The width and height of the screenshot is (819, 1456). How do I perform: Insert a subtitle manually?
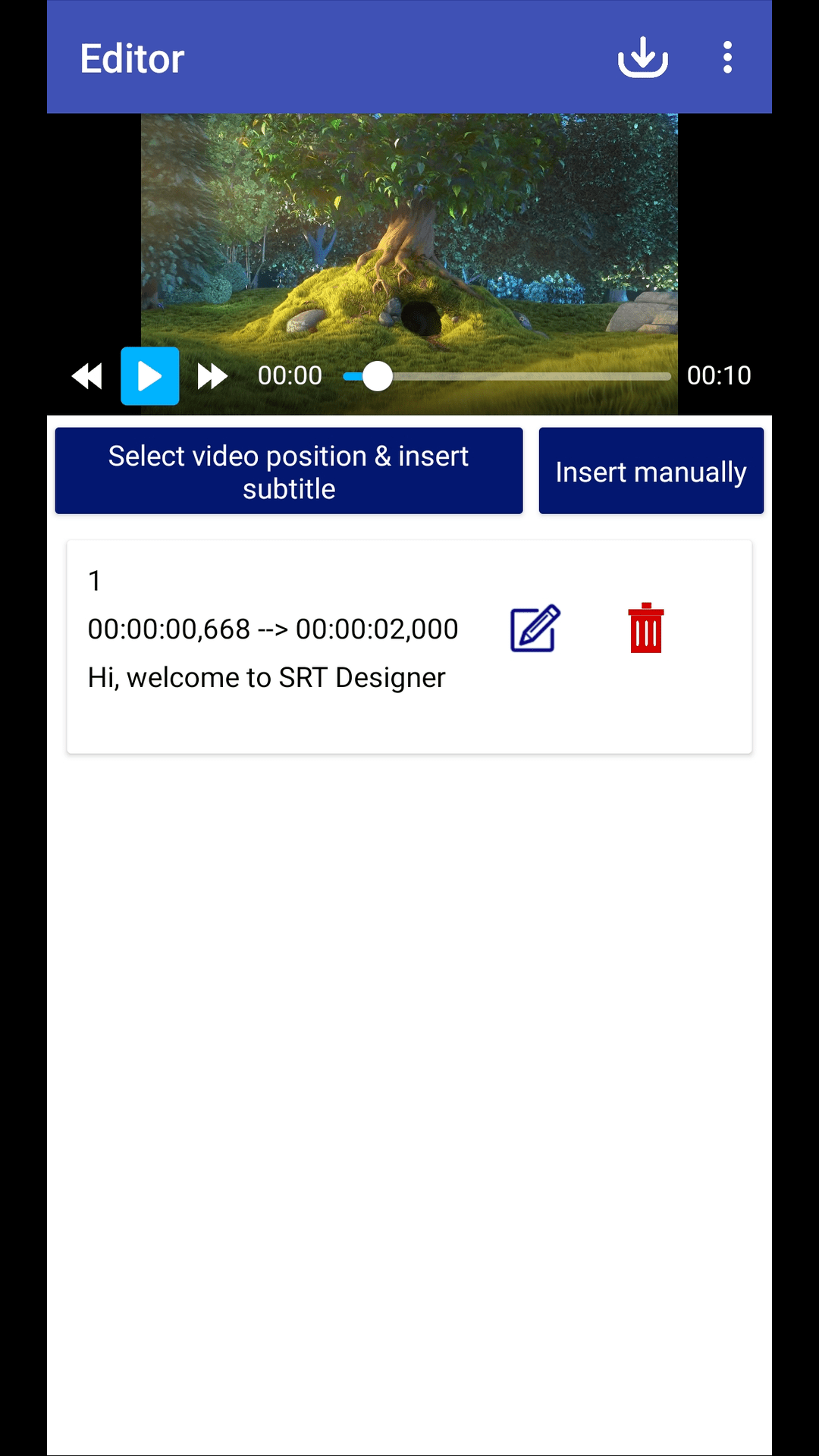651,470
